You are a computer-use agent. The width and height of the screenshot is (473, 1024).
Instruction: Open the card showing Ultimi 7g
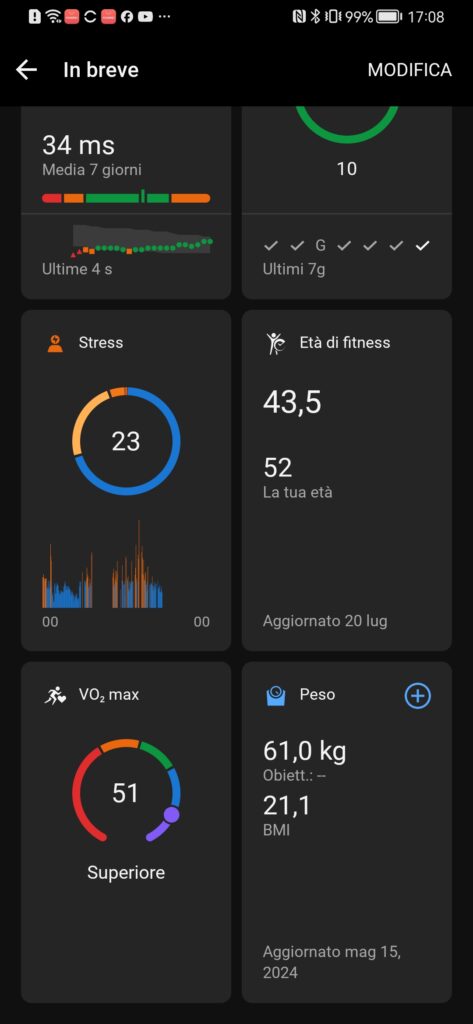pos(347,202)
